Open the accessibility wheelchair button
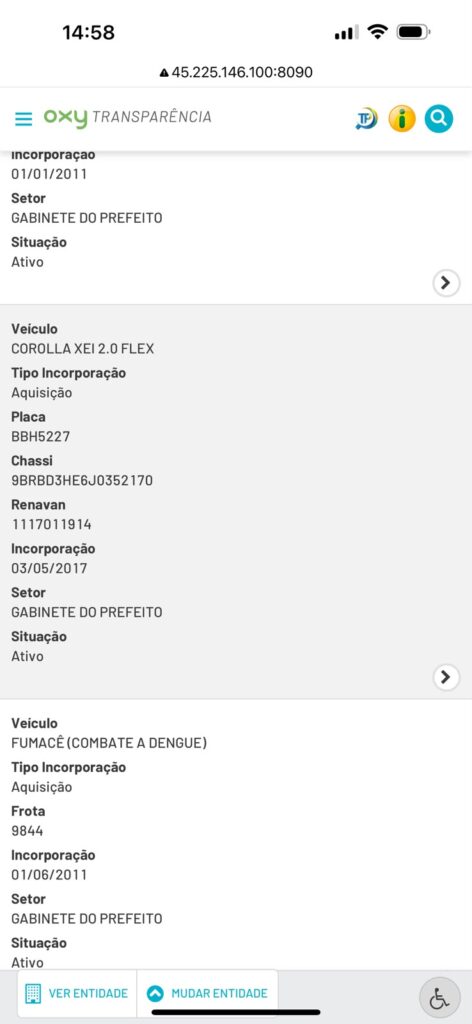The image size is (472, 1024). pos(439,998)
